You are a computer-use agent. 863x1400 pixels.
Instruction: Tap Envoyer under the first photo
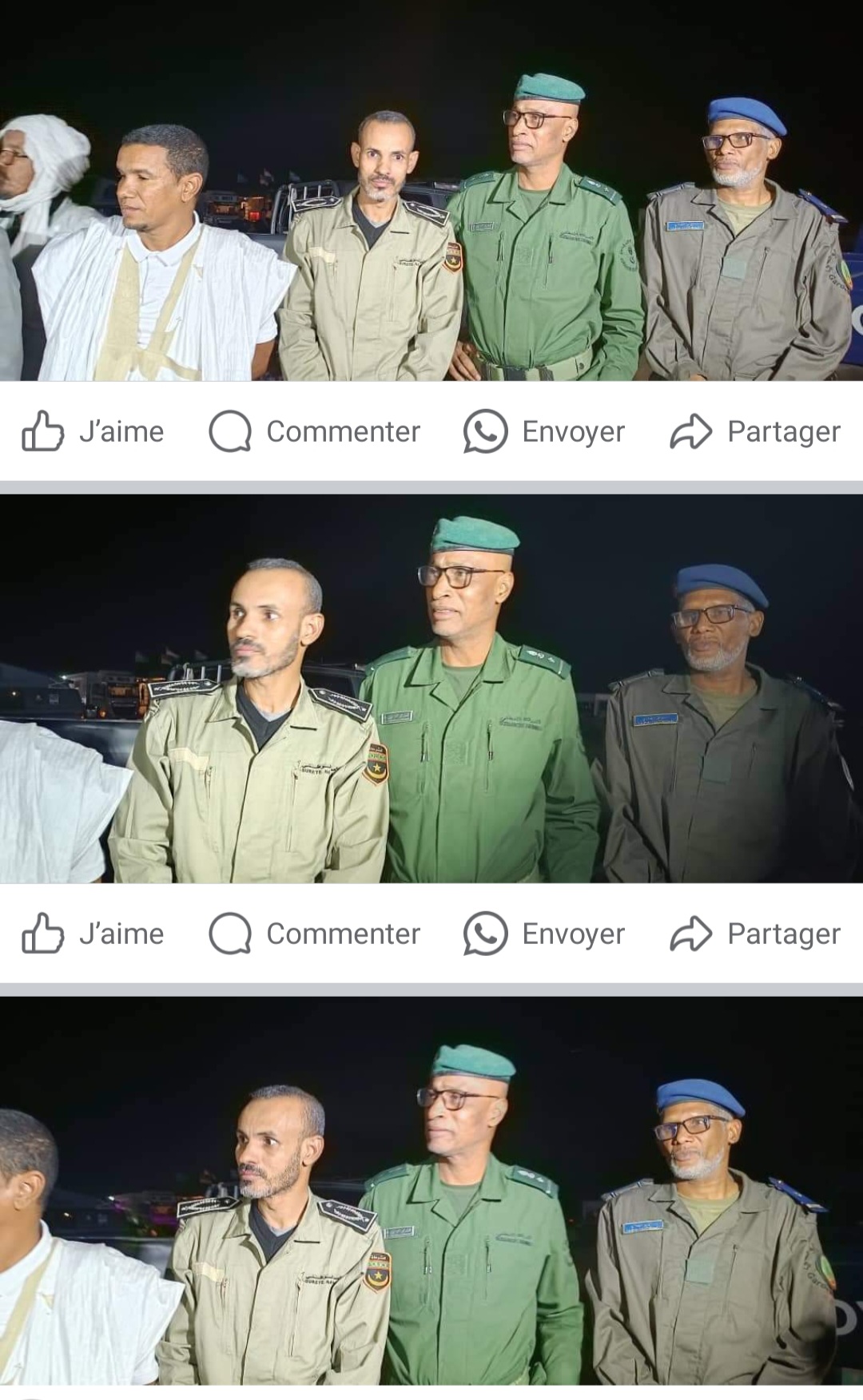click(x=544, y=432)
